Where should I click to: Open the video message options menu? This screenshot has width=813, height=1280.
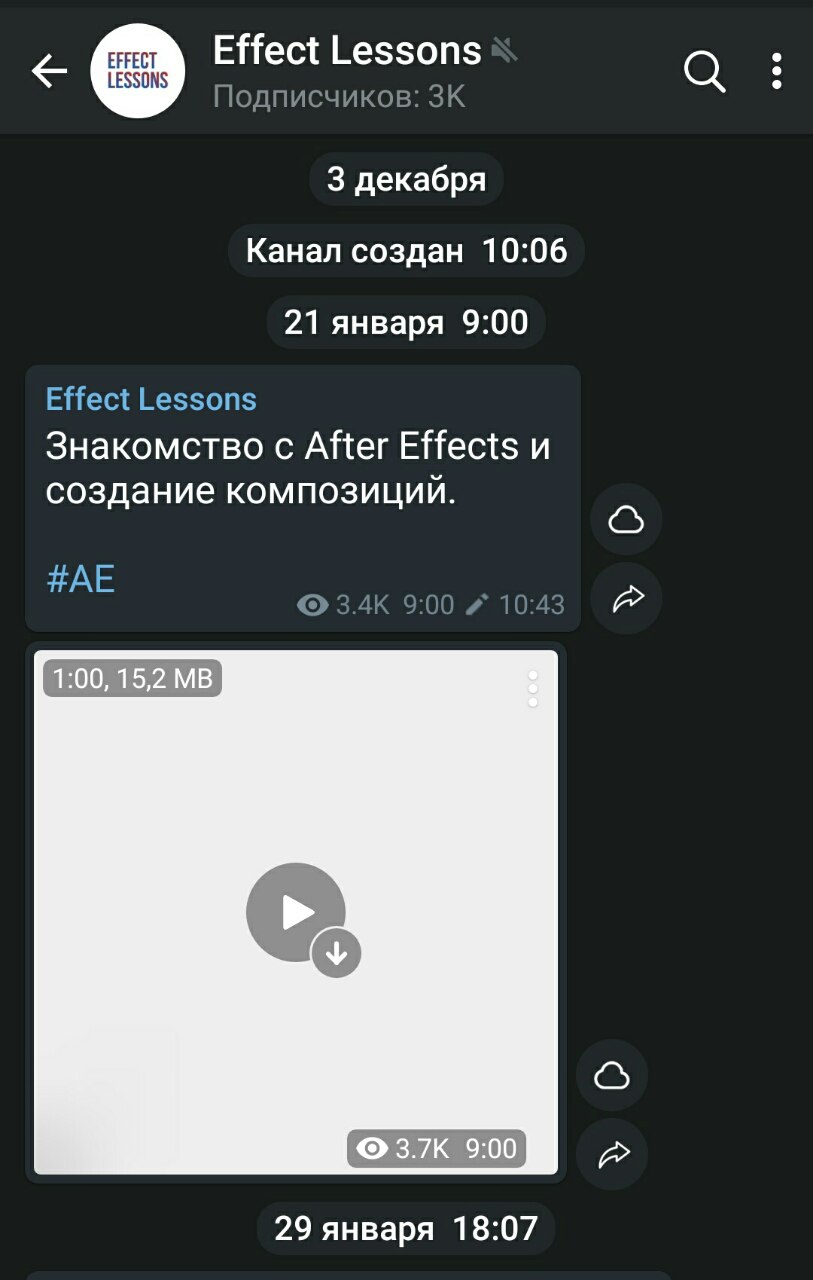click(533, 689)
